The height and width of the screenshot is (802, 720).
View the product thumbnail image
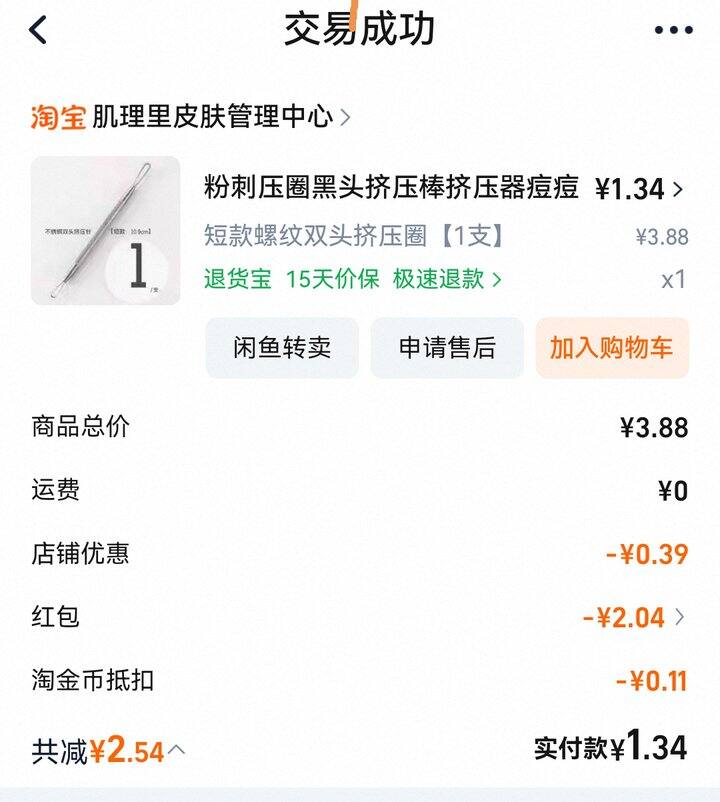pos(106,230)
